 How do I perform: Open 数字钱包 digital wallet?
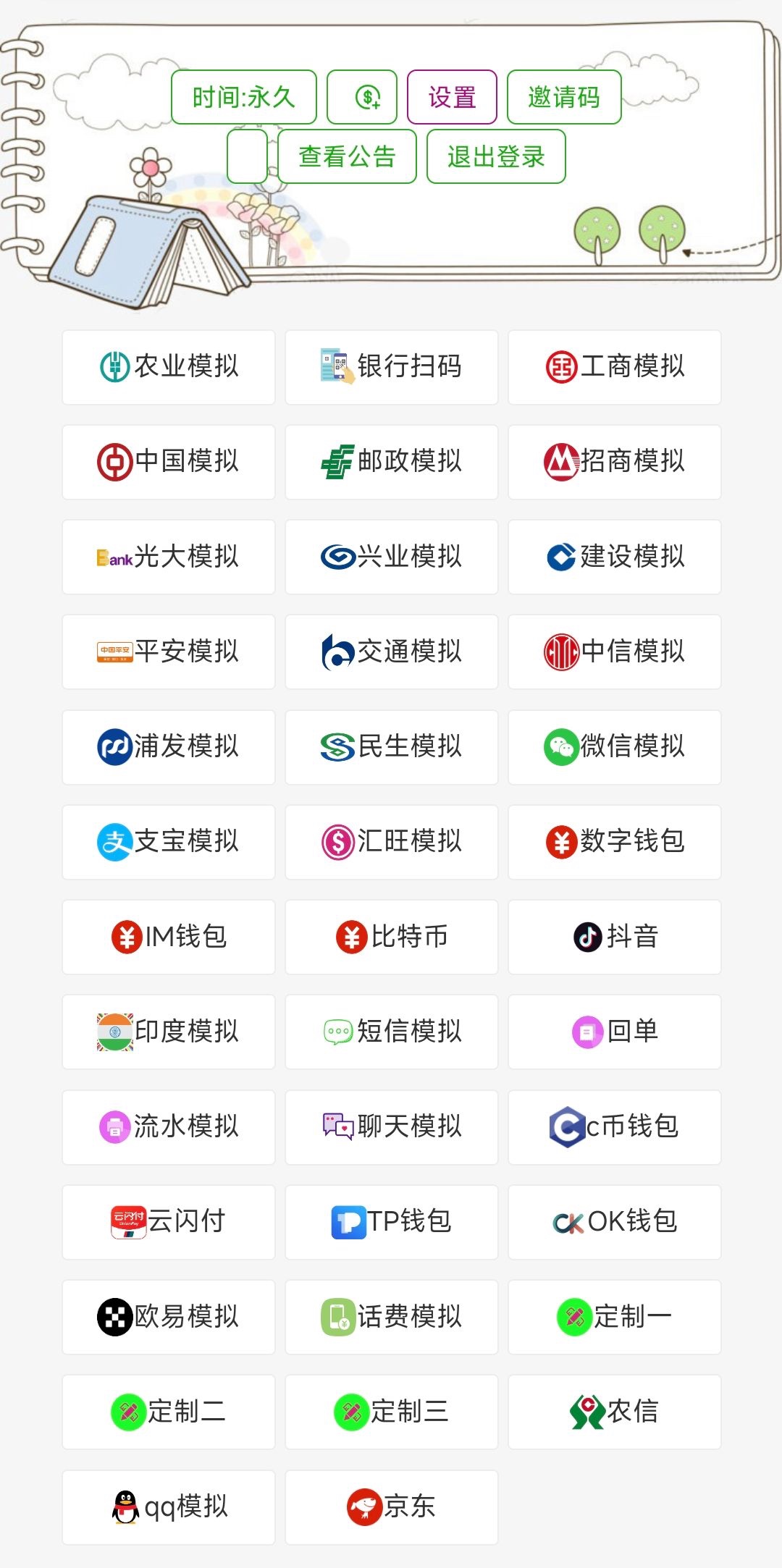click(615, 842)
